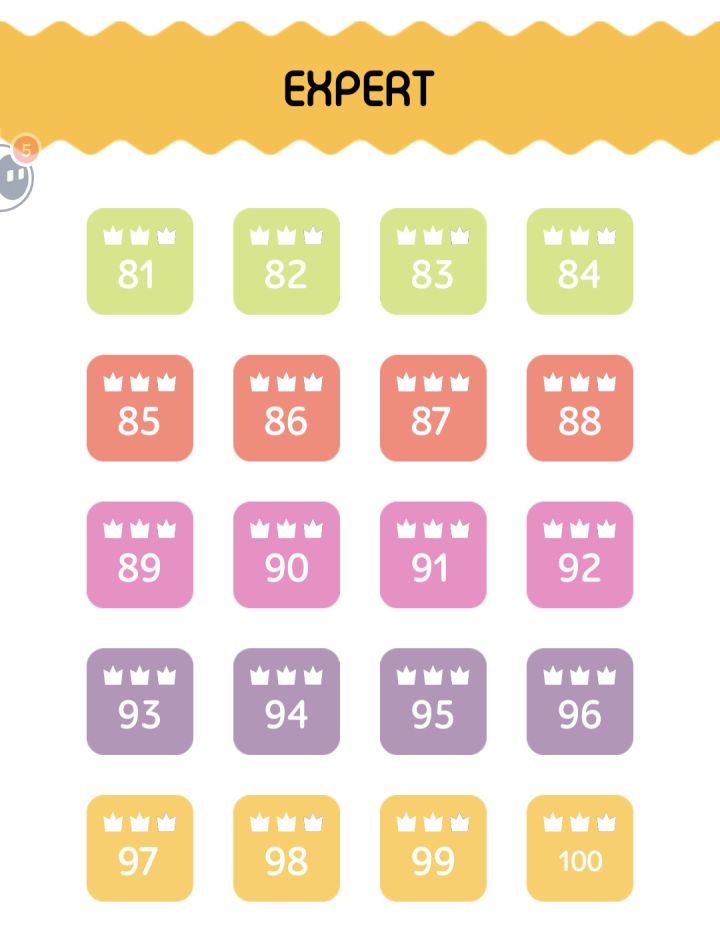Viewport: 720px width, 927px height.
Task: Tap the level 97 yellow tile
Action: 140,848
